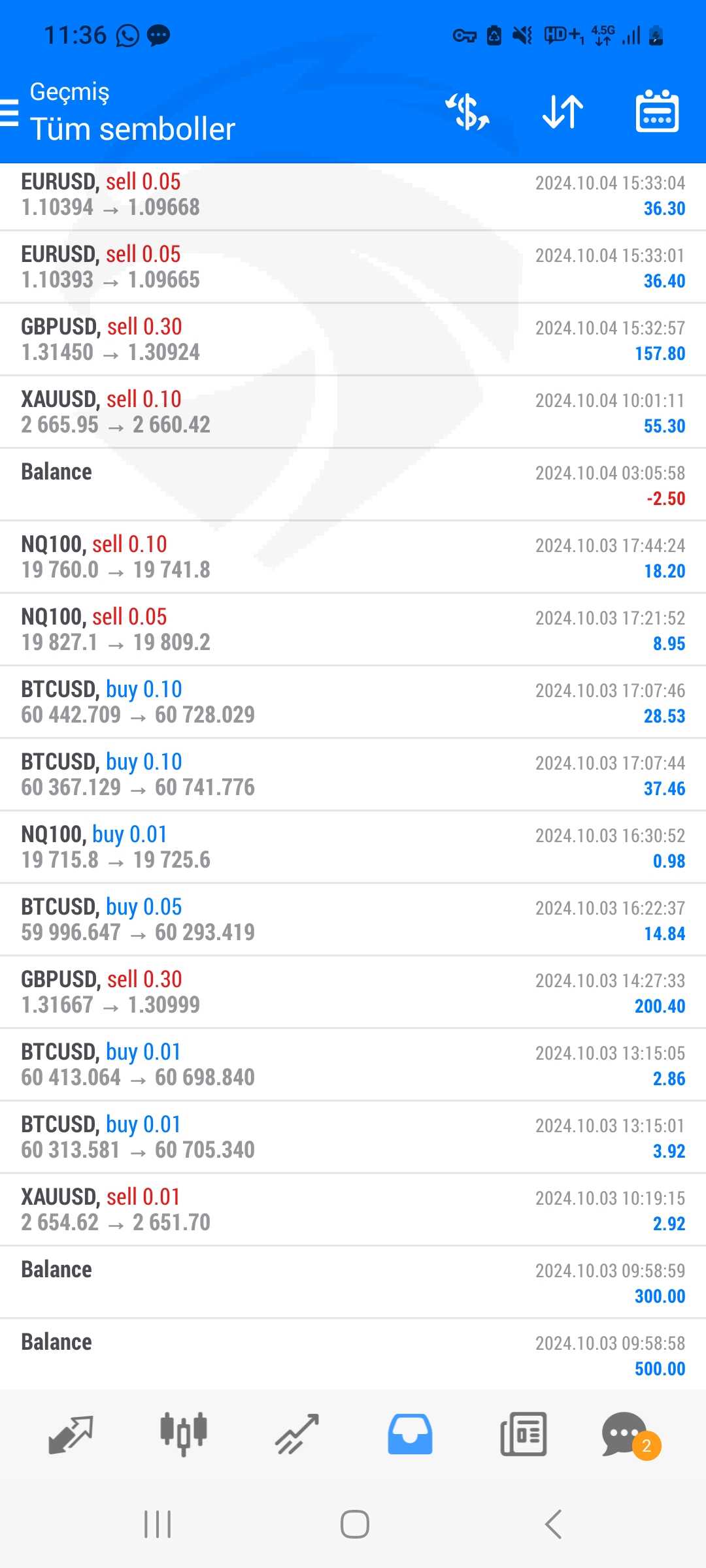Switch to the Quotes tab
Viewport: 706px width, 1568px height.
[x=71, y=1435]
